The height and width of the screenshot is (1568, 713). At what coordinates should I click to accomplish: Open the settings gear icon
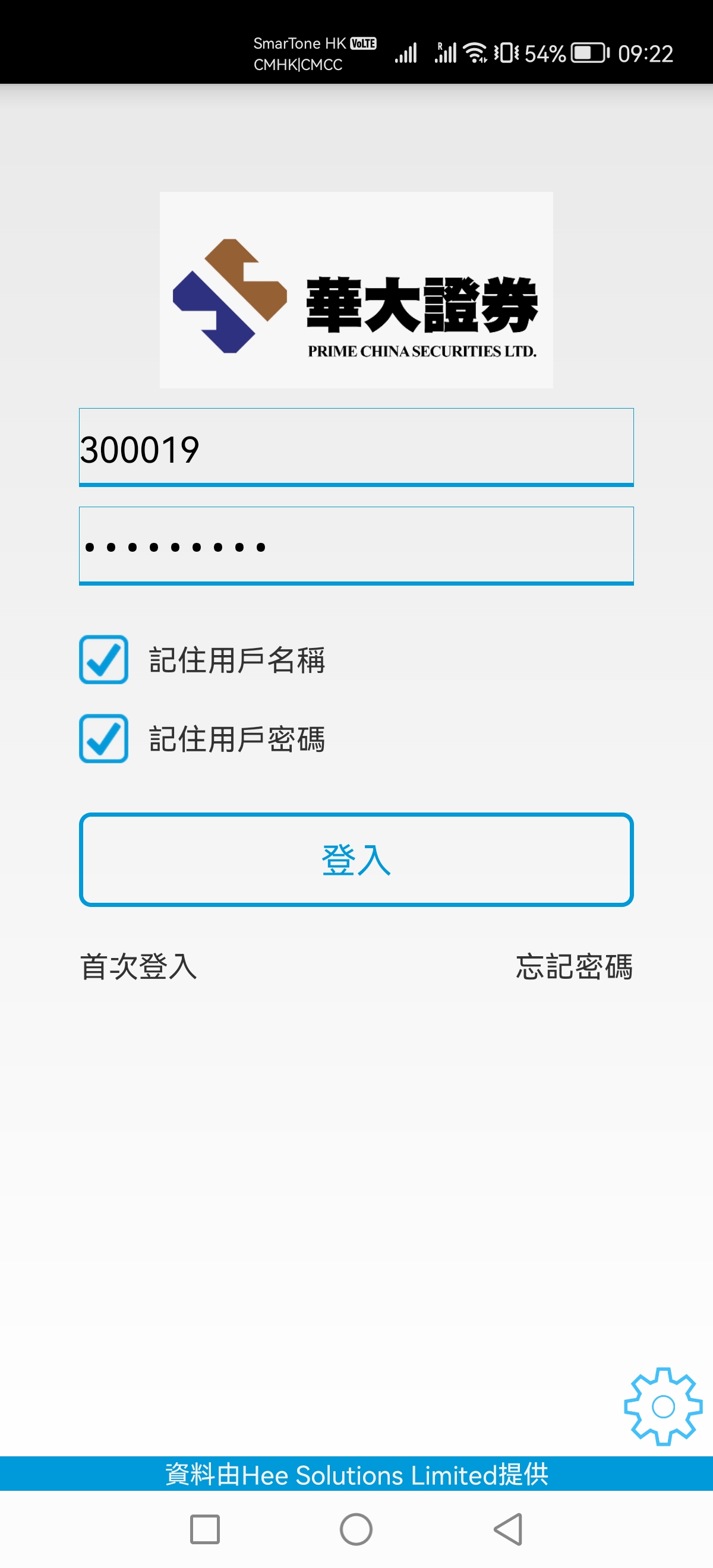coord(662,1406)
